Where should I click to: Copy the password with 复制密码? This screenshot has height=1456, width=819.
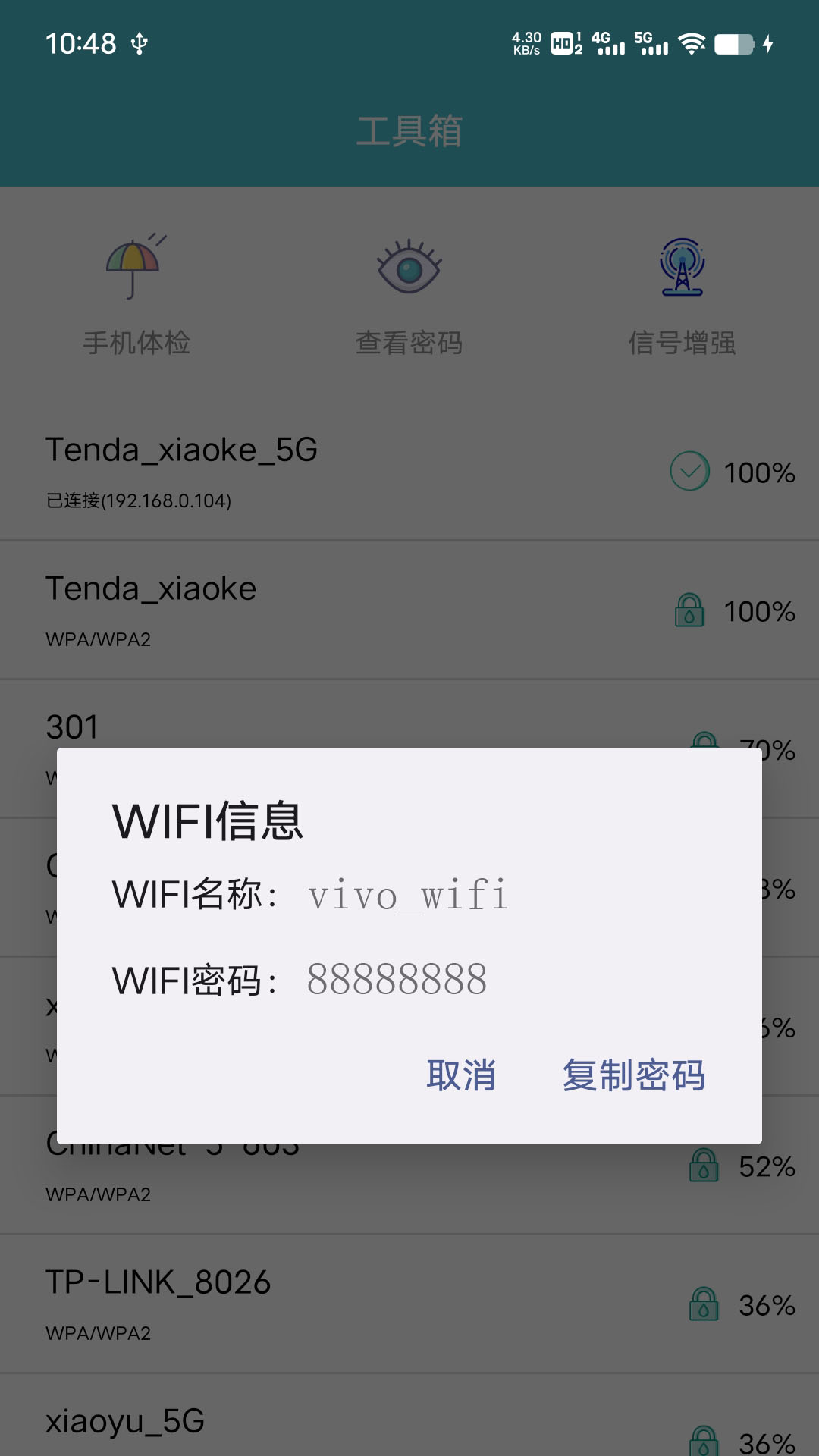634,1075
